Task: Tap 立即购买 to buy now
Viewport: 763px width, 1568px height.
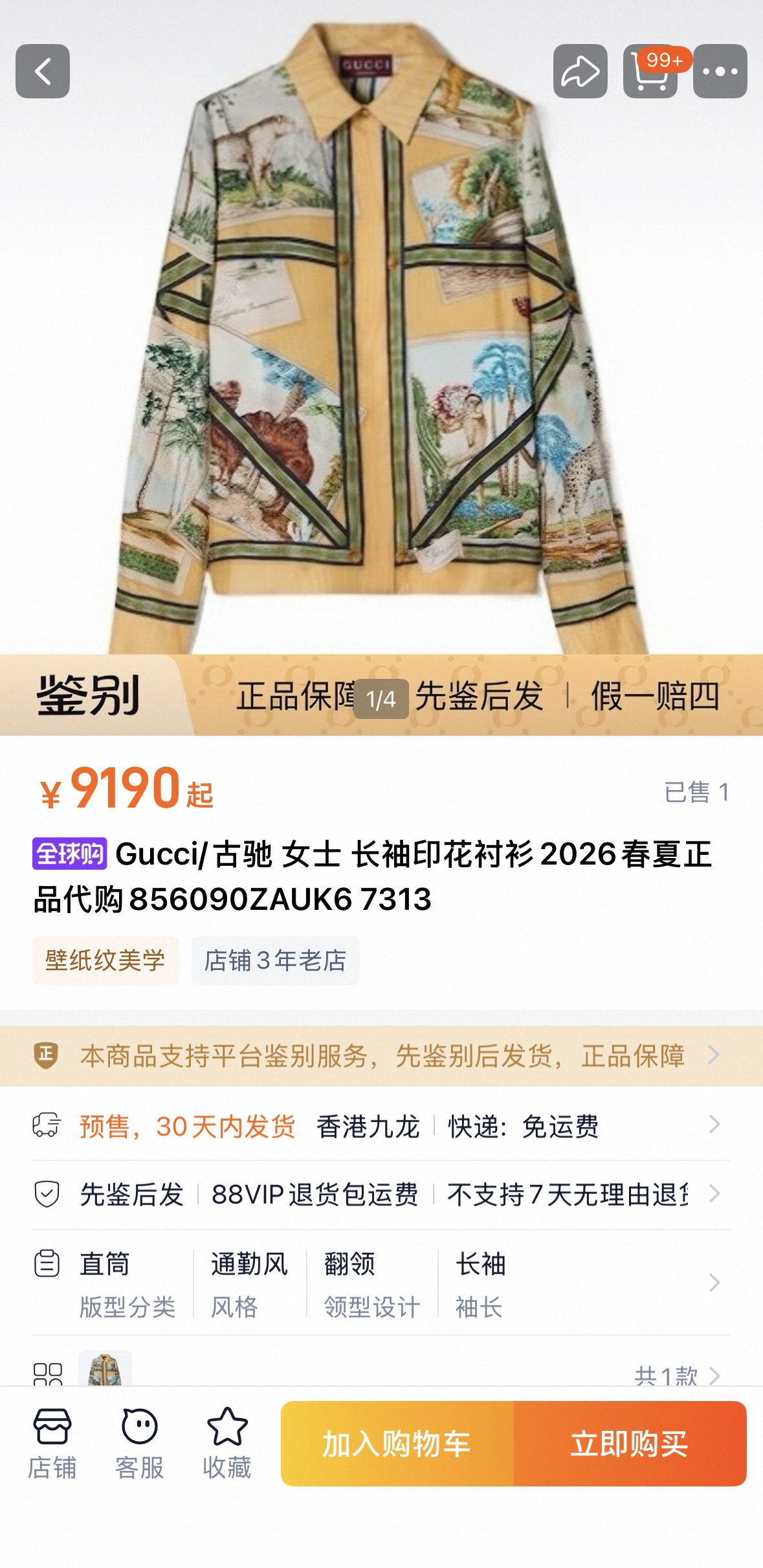Action: pos(630,1444)
